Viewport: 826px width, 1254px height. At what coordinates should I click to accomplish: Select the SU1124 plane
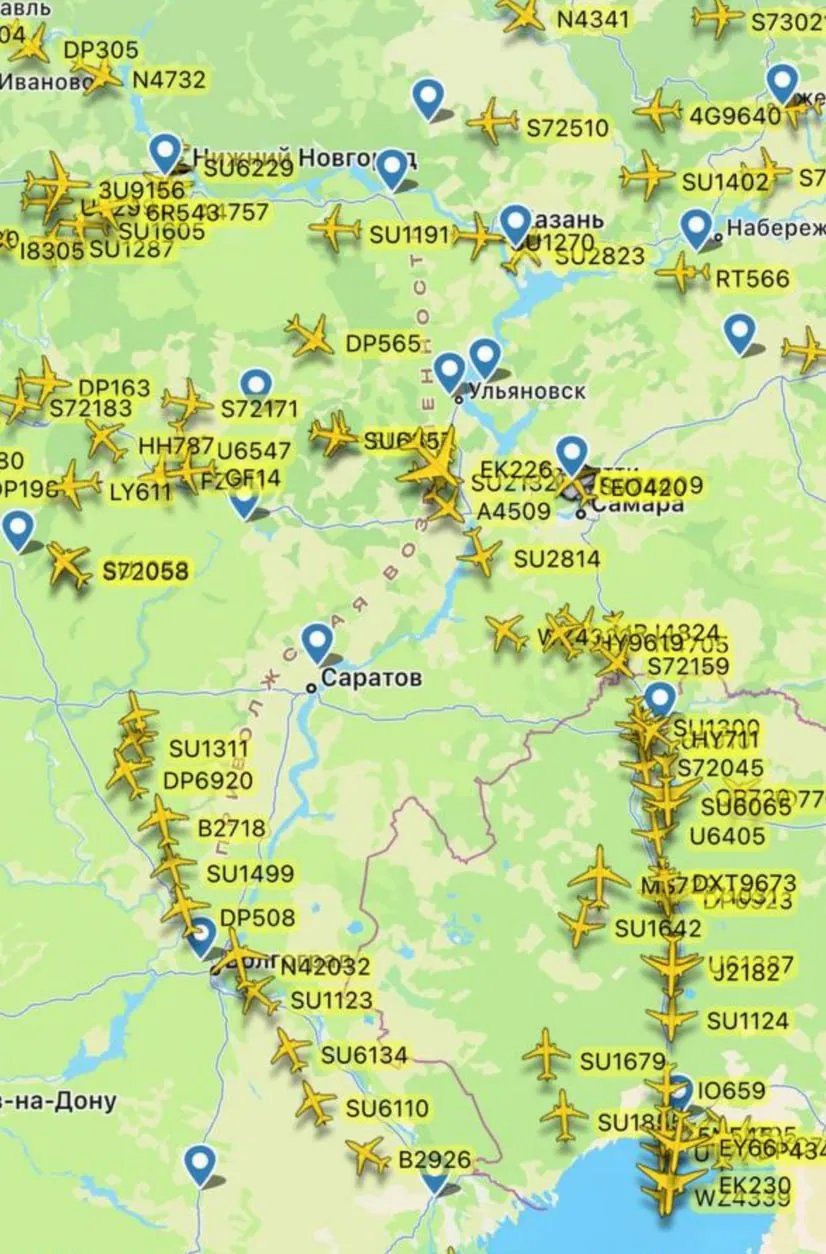click(671, 1018)
